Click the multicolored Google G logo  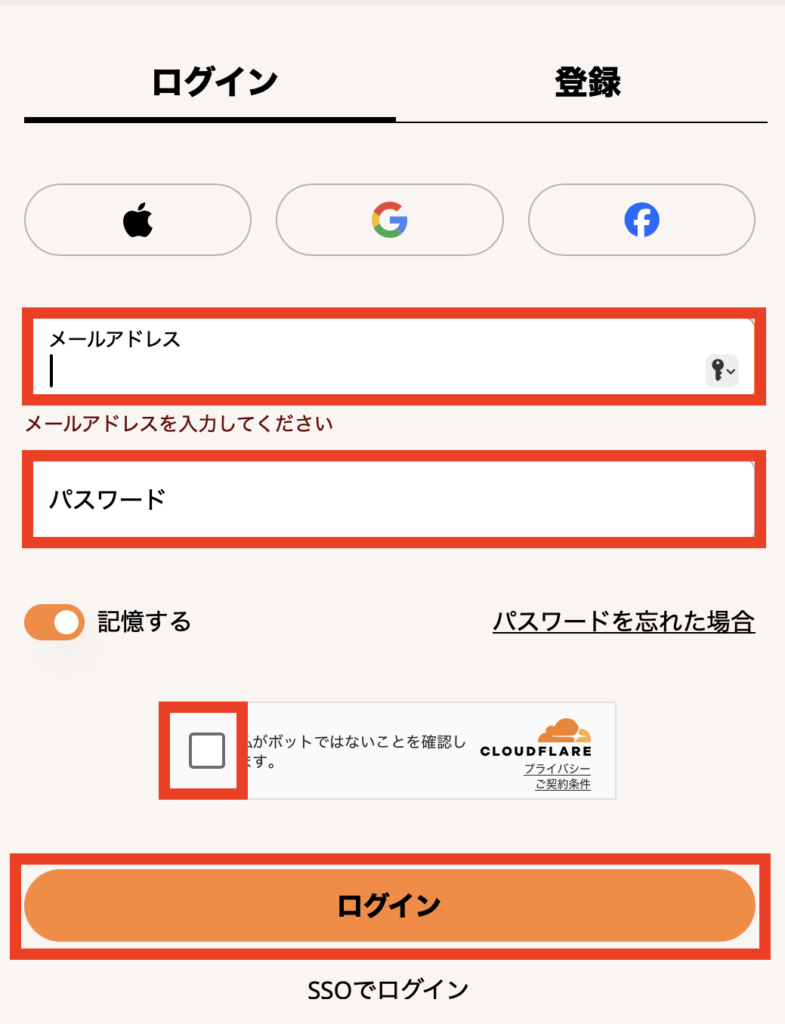(389, 219)
